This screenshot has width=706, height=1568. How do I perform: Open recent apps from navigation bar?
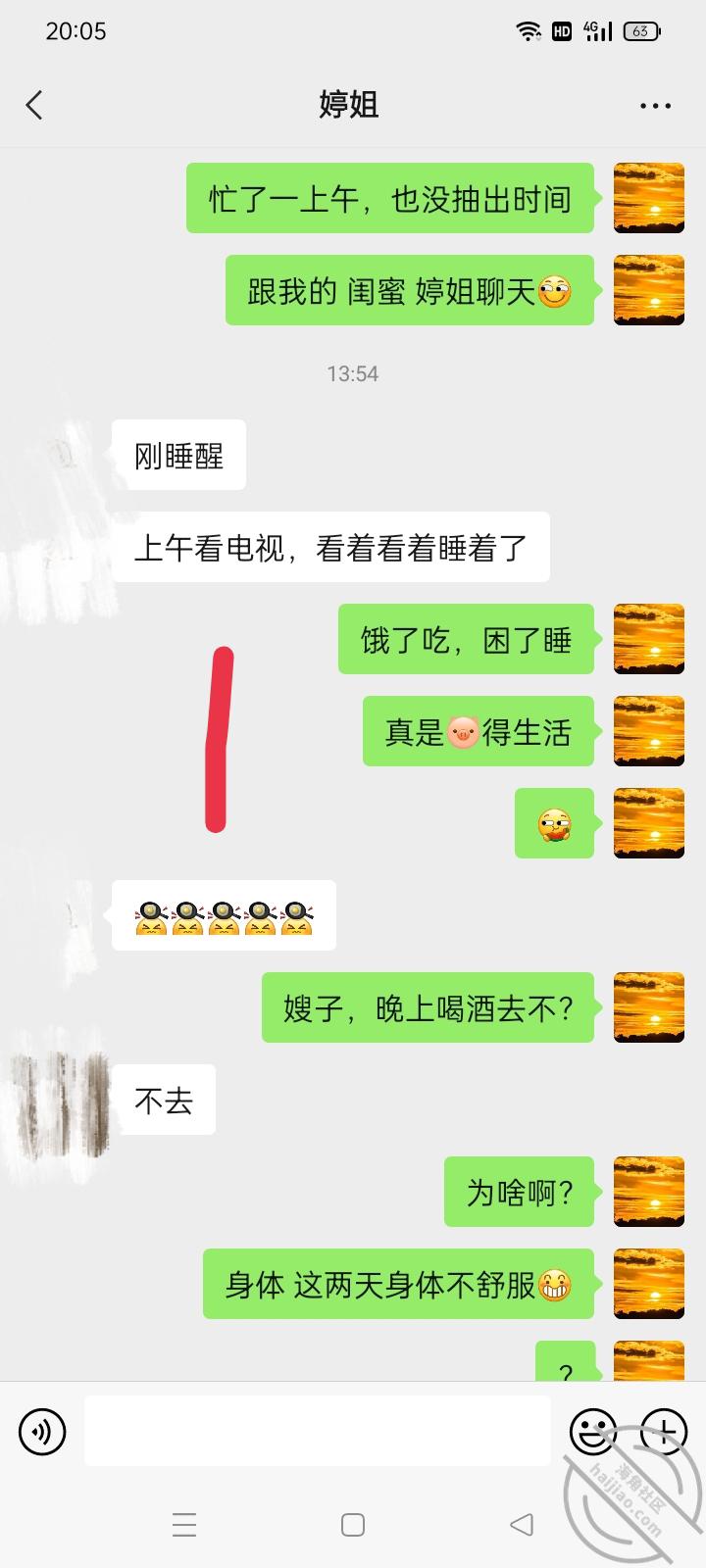(x=184, y=1525)
